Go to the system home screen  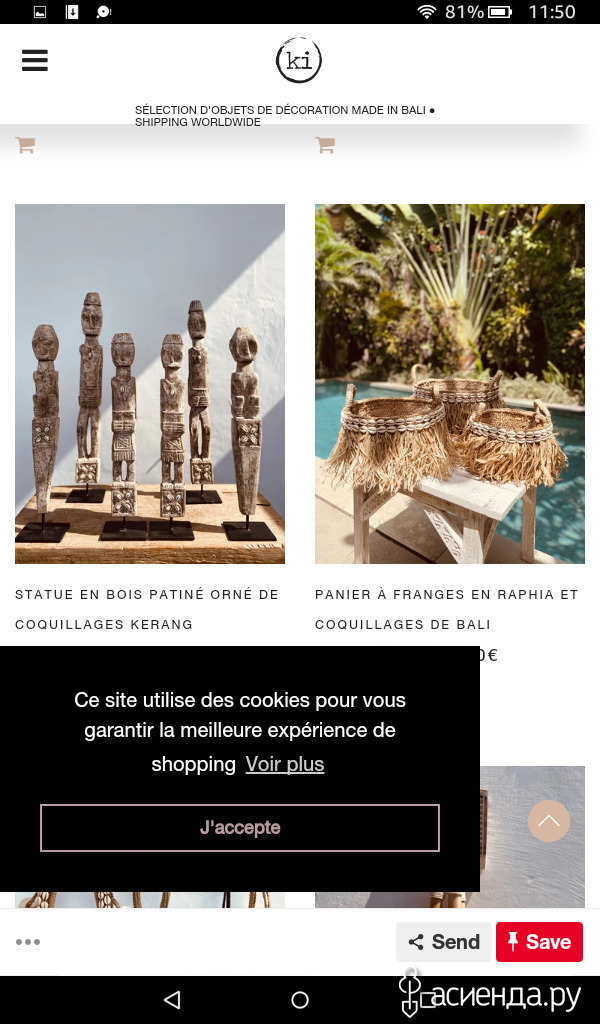click(300, 999)
